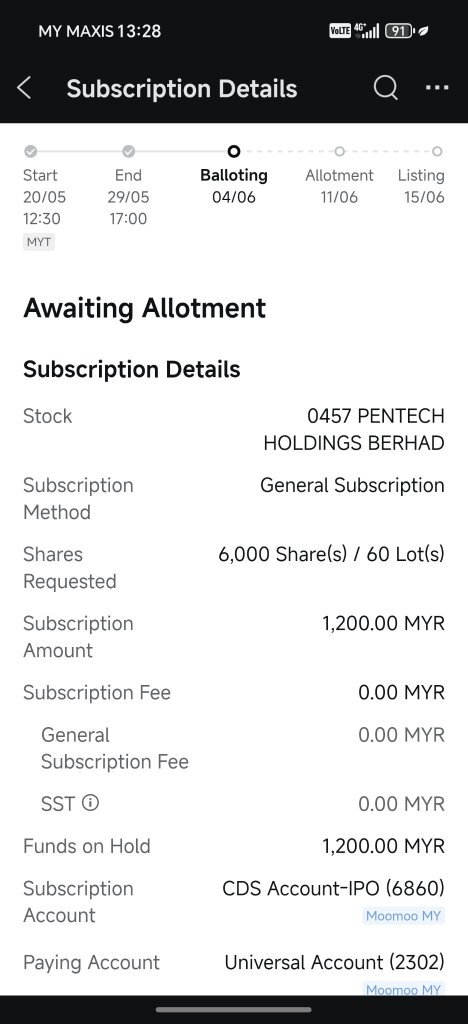This screenshot has width=468, height=1024.
Task: Open the search magnifier icon
Action: point(386,88)
